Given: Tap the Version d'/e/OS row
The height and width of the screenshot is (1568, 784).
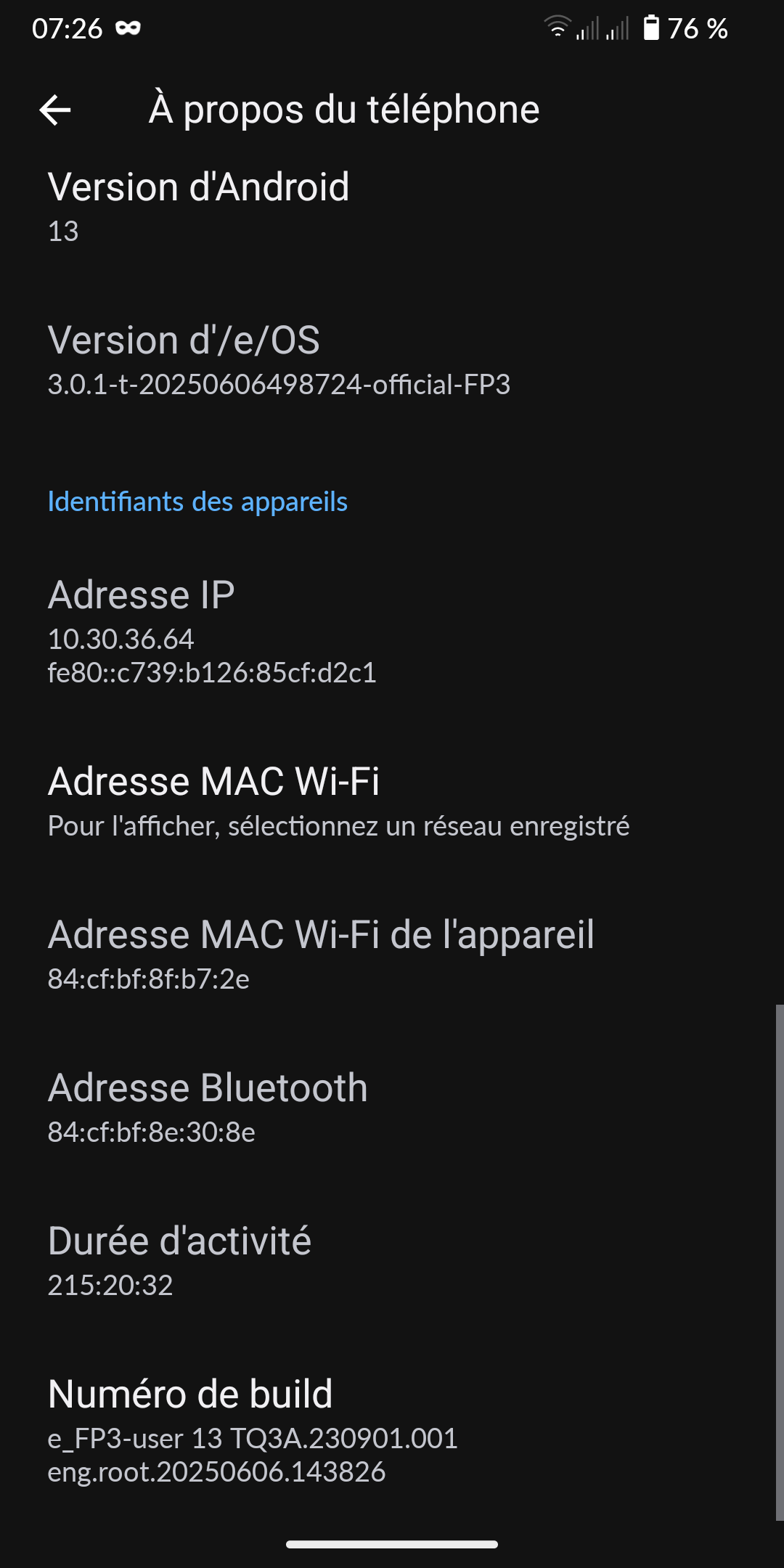Looking at the screenshot, I should pos(392,361).
